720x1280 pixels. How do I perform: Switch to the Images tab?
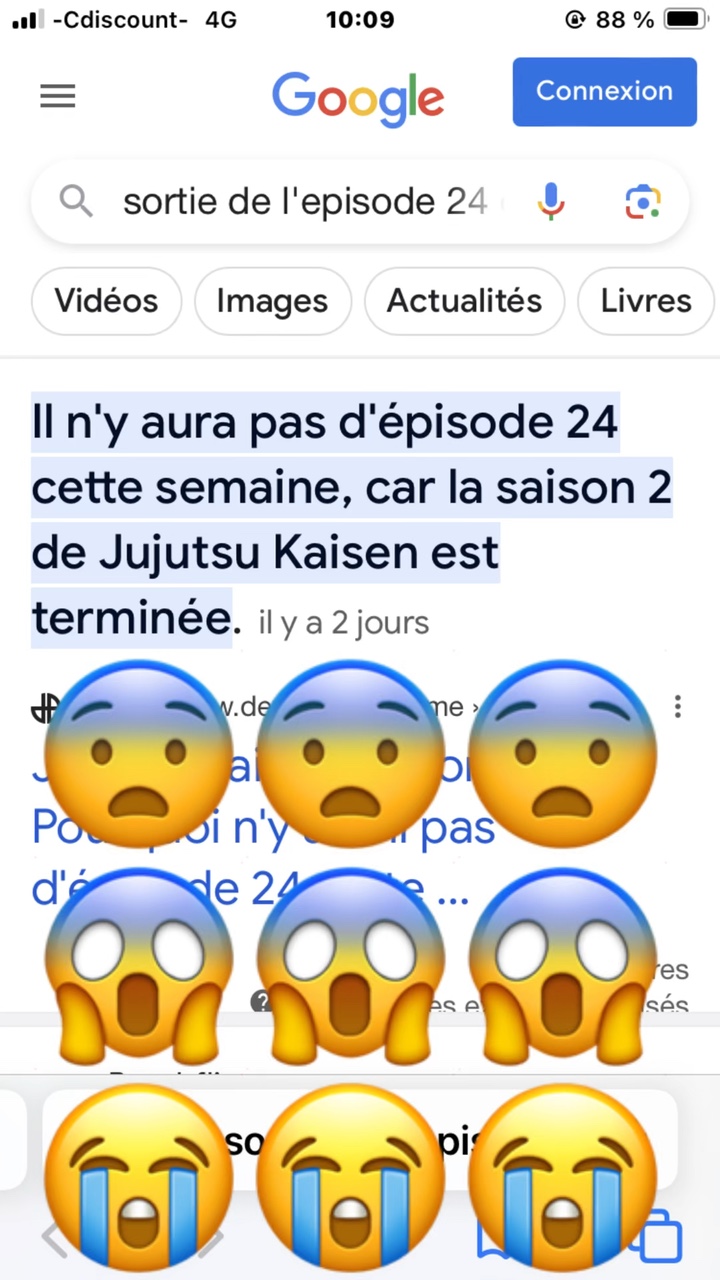pos(272,301)
